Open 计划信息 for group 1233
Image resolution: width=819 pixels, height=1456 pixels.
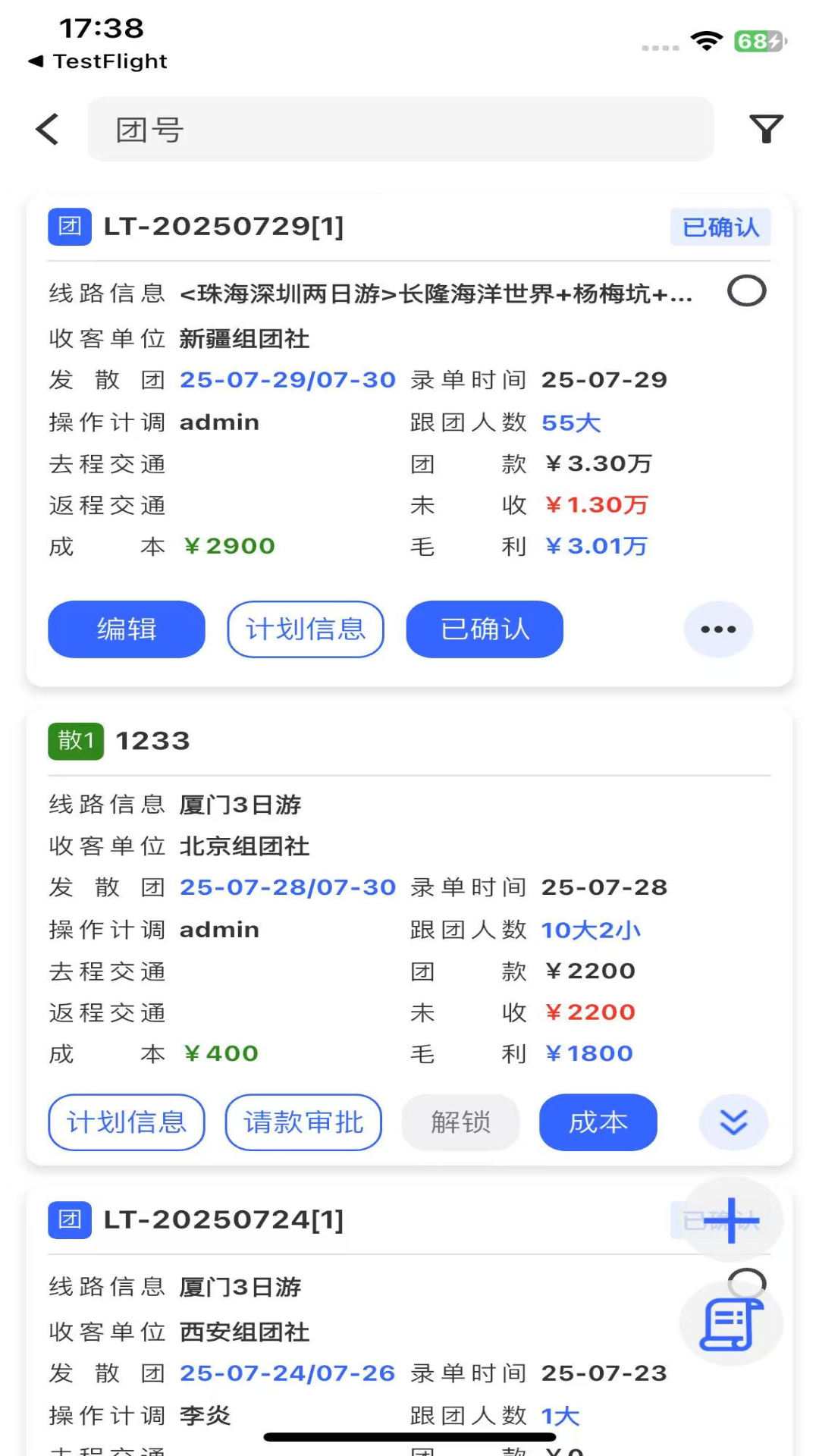[127, 1122]
